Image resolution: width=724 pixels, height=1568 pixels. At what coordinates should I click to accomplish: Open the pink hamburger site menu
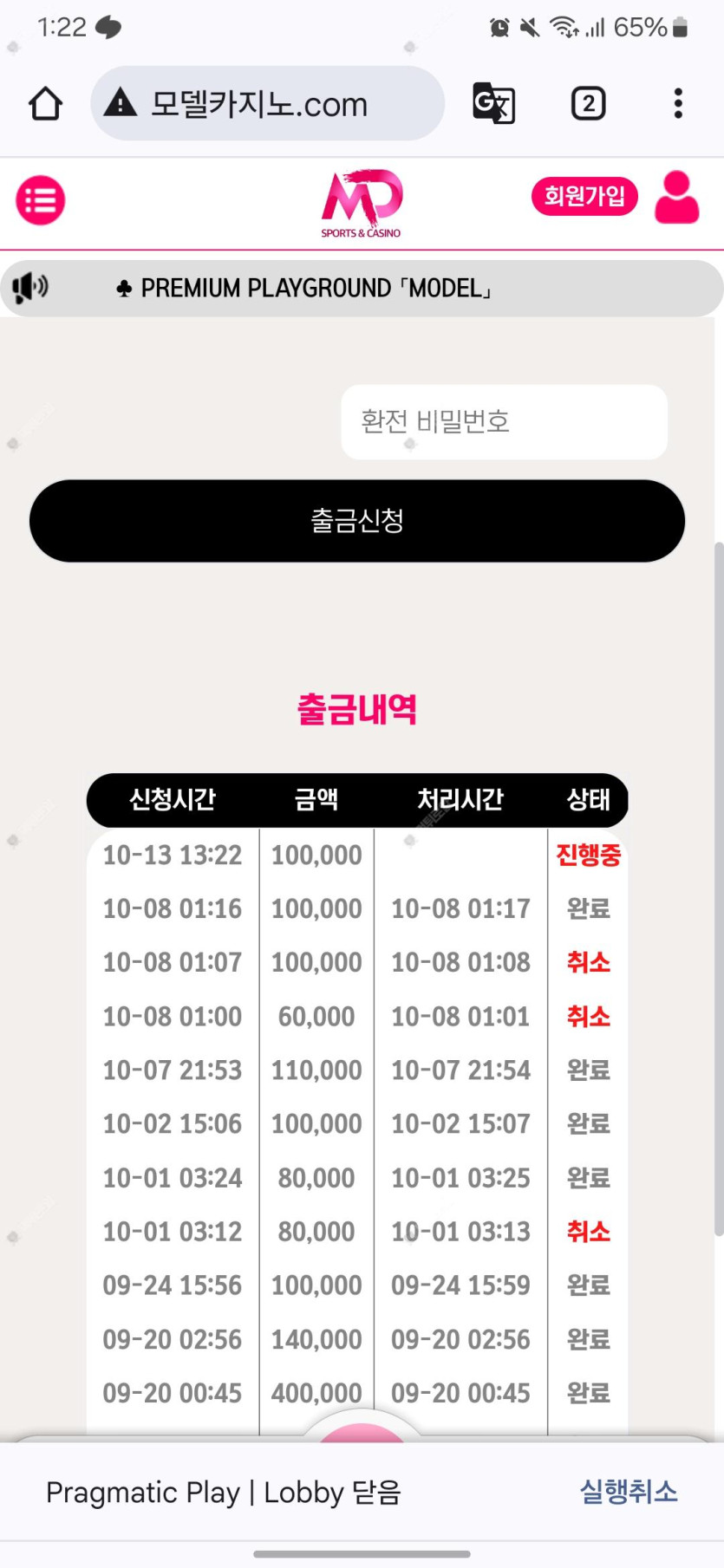click(x=41, y=200)
